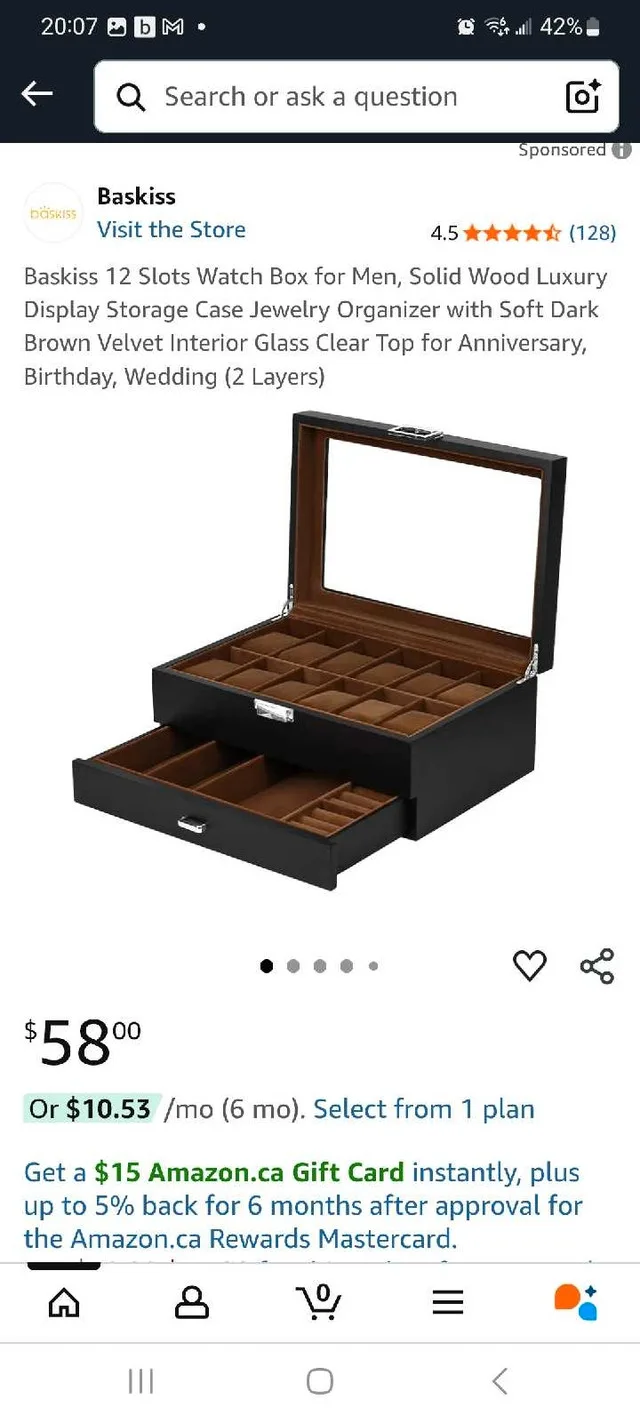The width and height of the screenshot is (640, 1422).
Task: Add product to wish list heart
Action: pyautogui.click(x=529, y=965)
